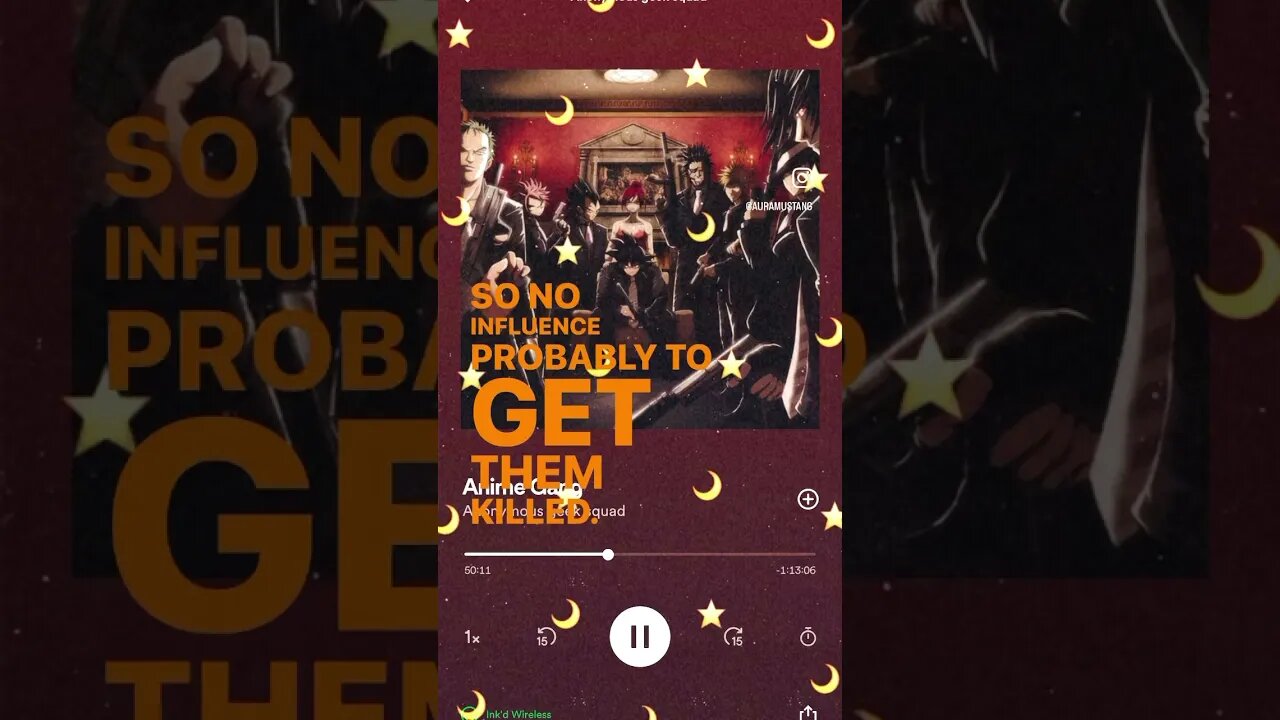Pause the podcast playback
Image resolution: width=1280 pixels, height=720 pixels.
pos(640,637)
